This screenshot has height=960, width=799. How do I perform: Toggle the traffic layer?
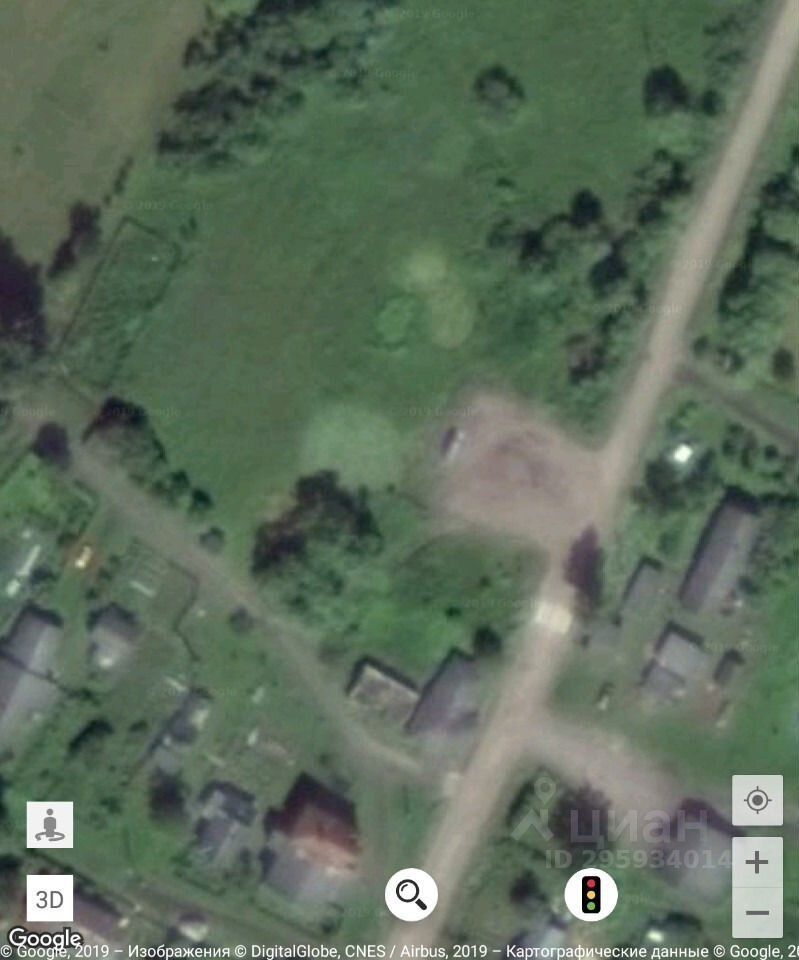tap(590, 894)
